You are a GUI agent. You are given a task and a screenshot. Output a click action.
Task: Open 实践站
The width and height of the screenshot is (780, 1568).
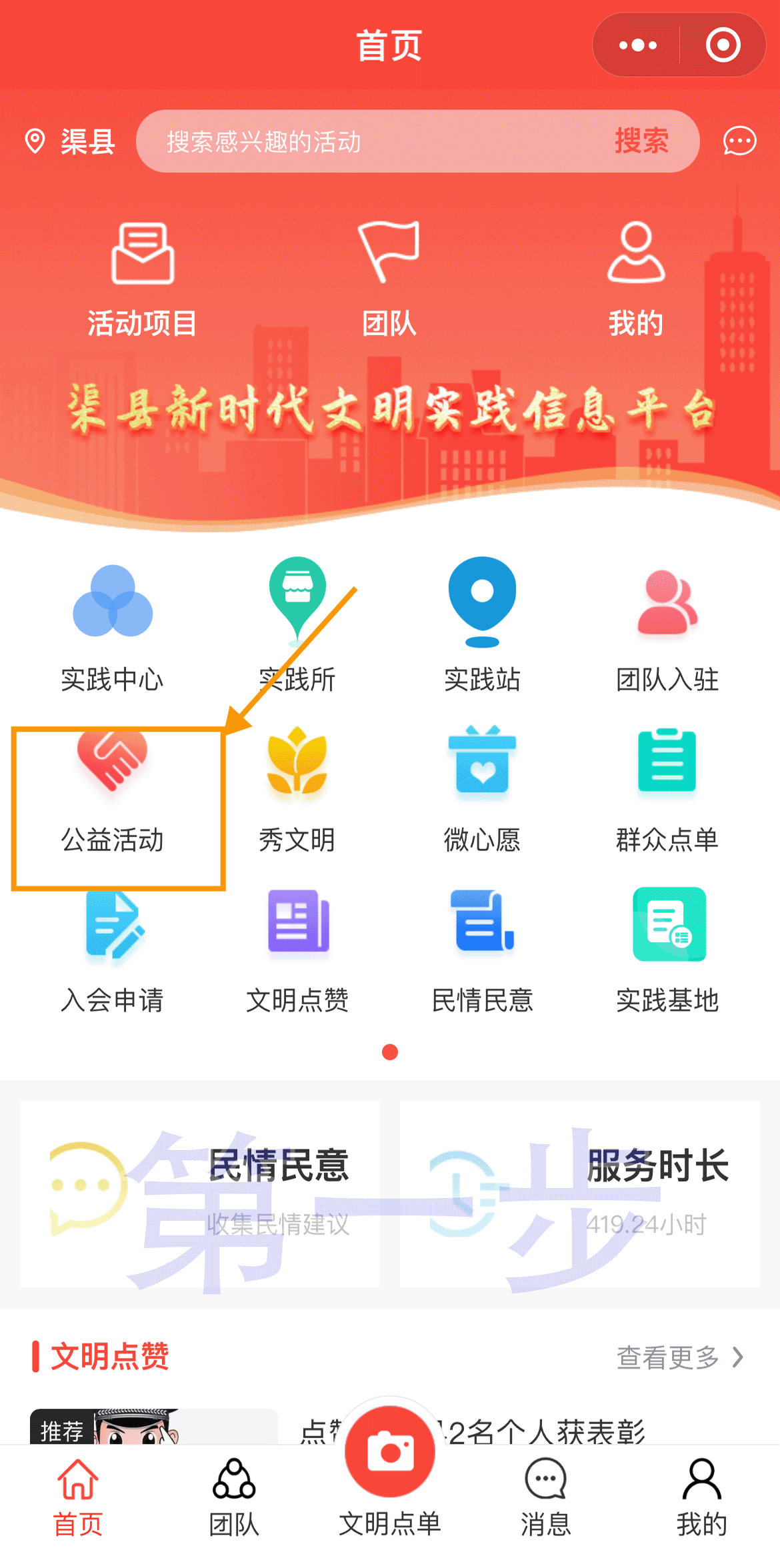pyautogui.click(x=482, y=626)
